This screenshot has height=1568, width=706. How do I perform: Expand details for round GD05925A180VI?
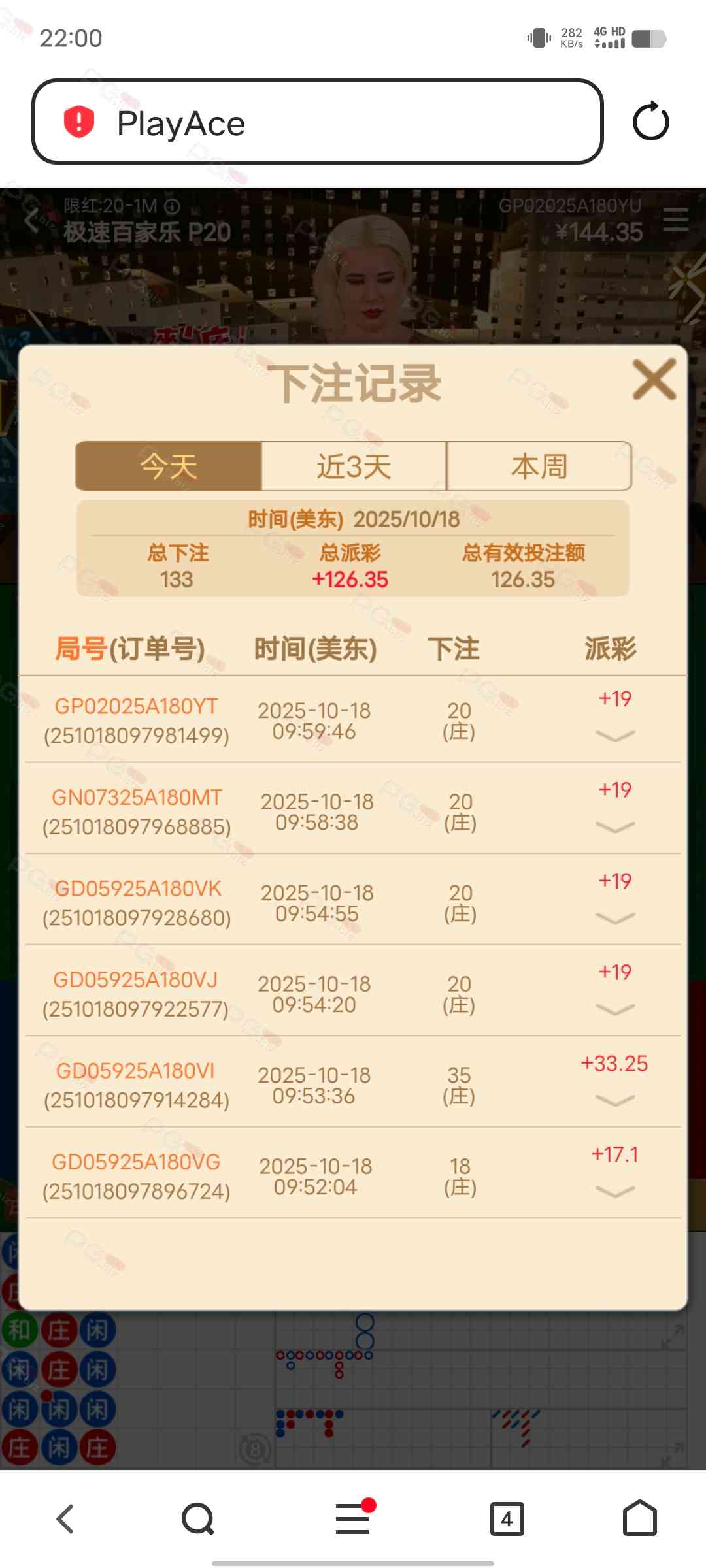point(615,1101)
